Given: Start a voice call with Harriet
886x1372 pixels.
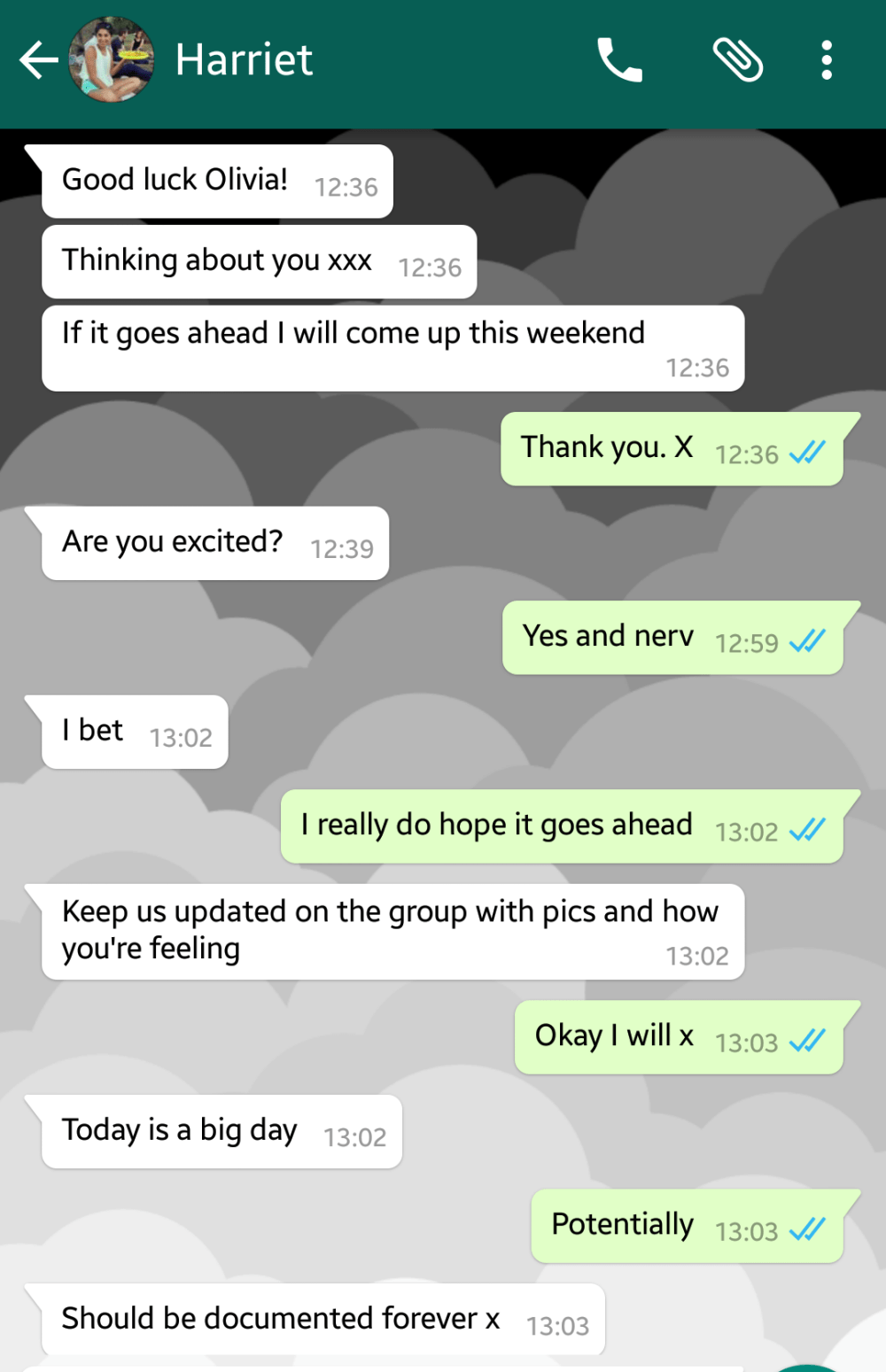Looking at the screenshot, I should click(619, 60).
